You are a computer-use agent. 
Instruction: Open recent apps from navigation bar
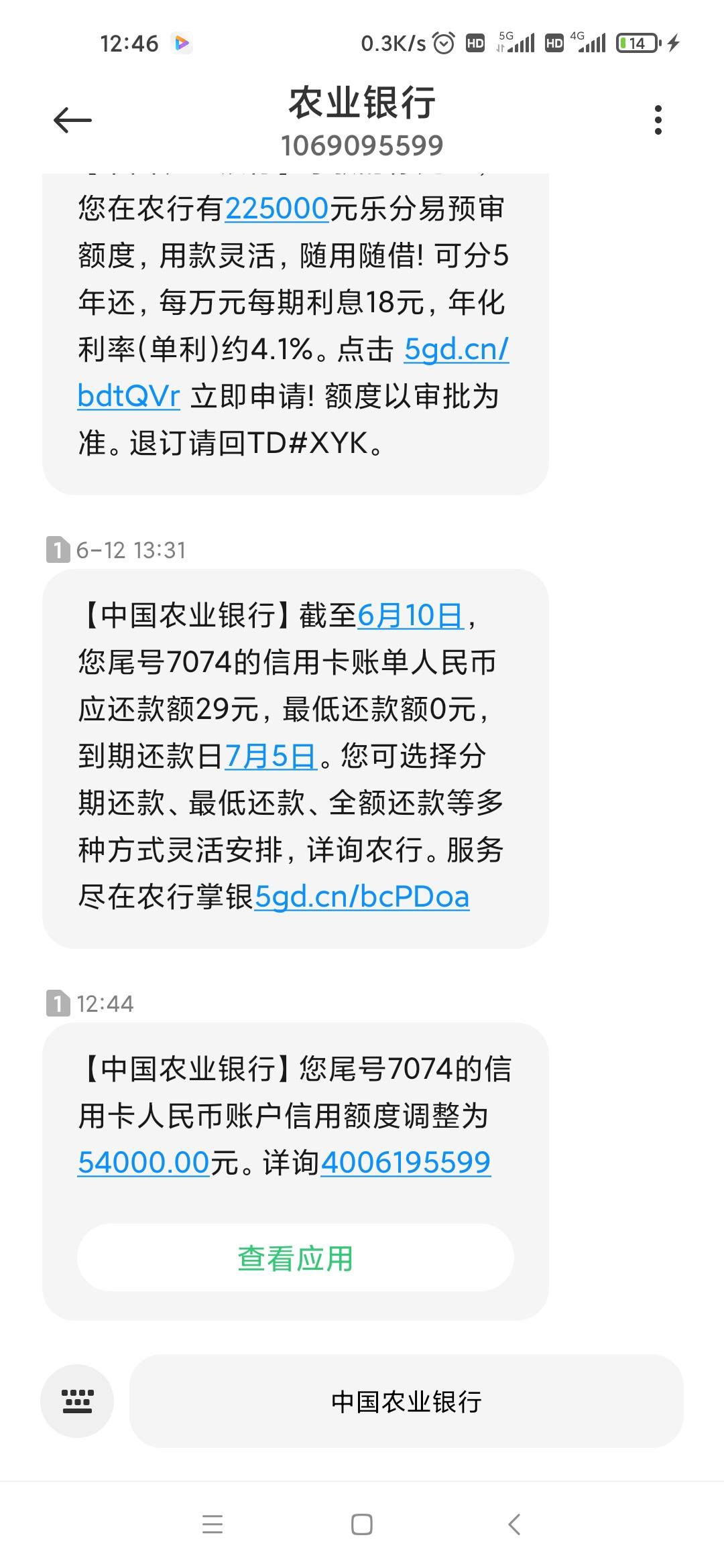tap(213, 1524)
